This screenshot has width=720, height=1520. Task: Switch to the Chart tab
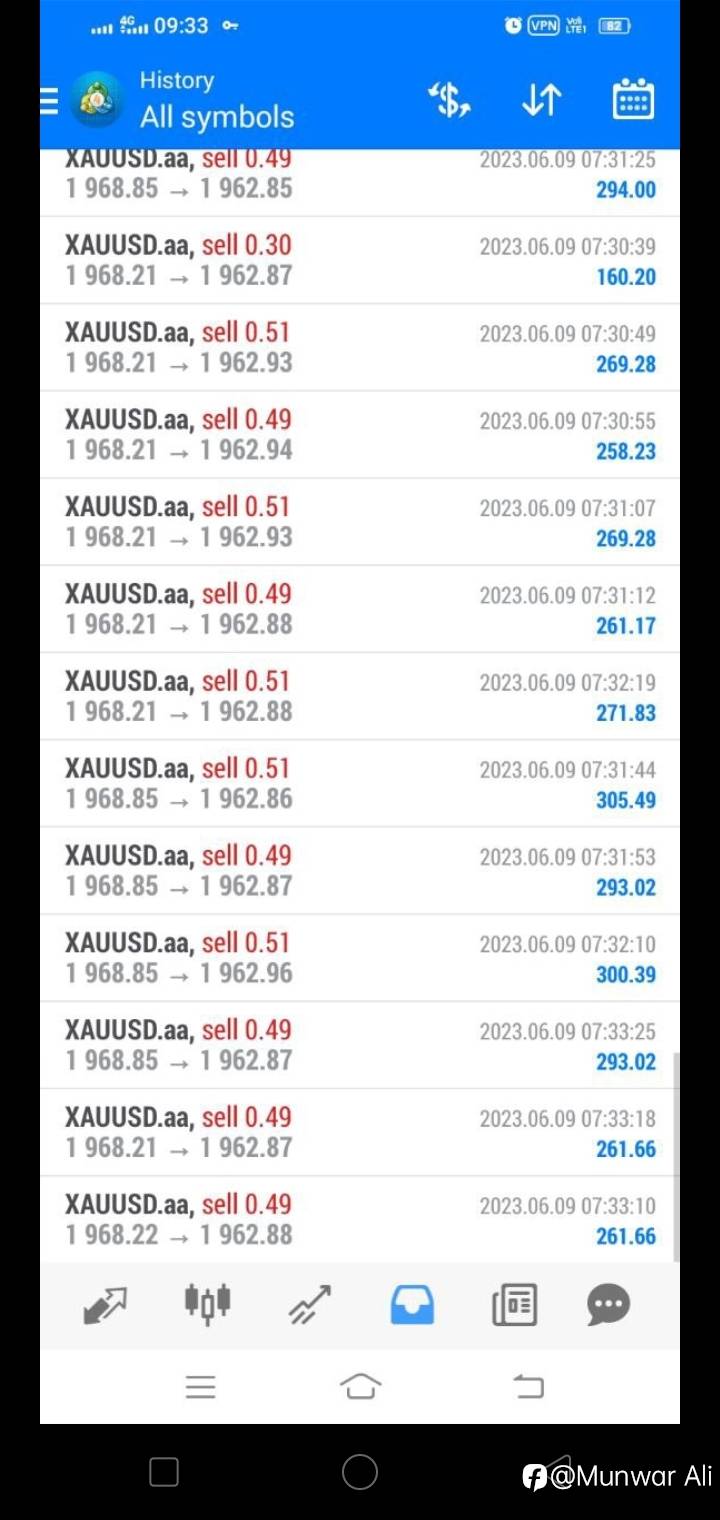click(x=207, y=1304)
